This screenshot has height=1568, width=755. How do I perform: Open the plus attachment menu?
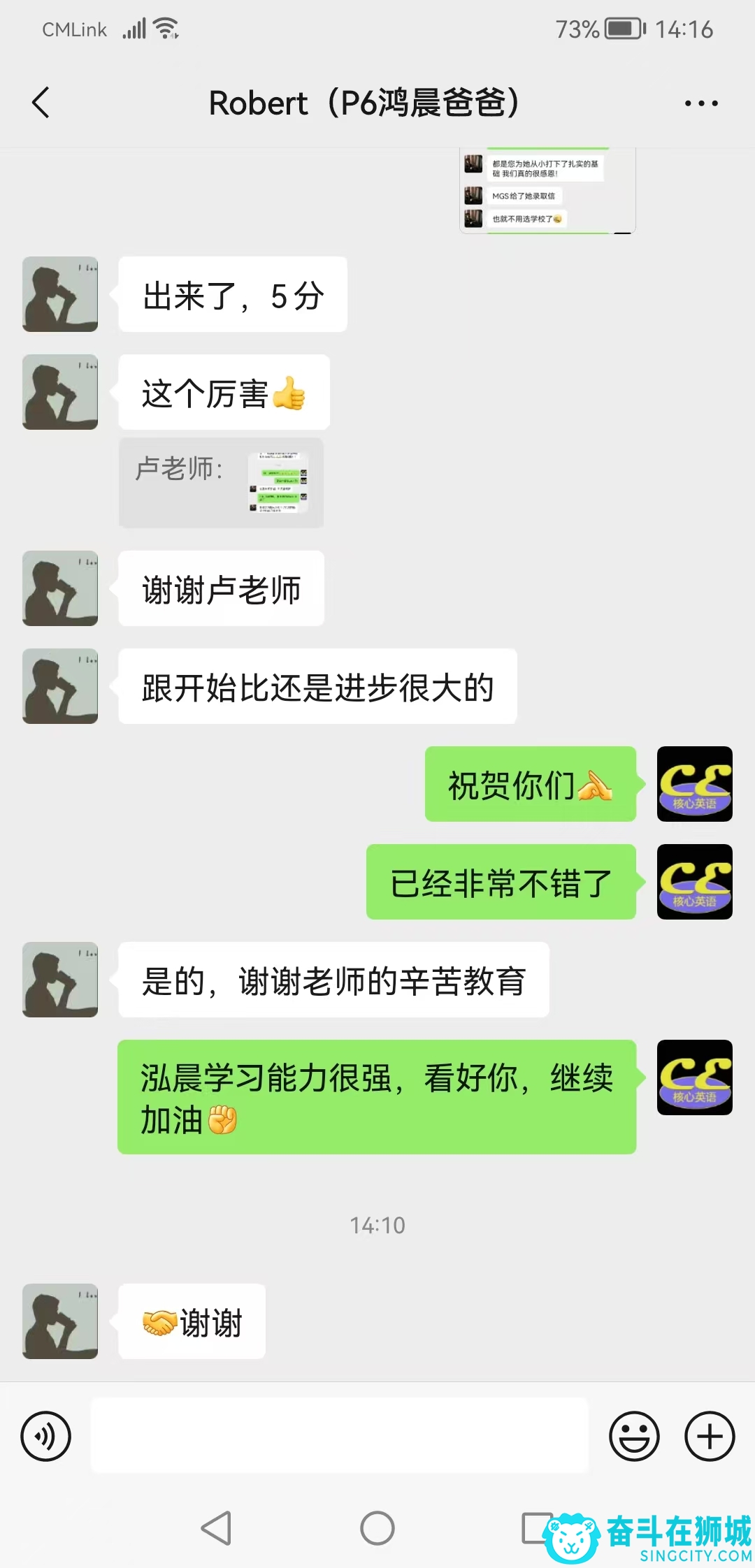point(710,1436)
